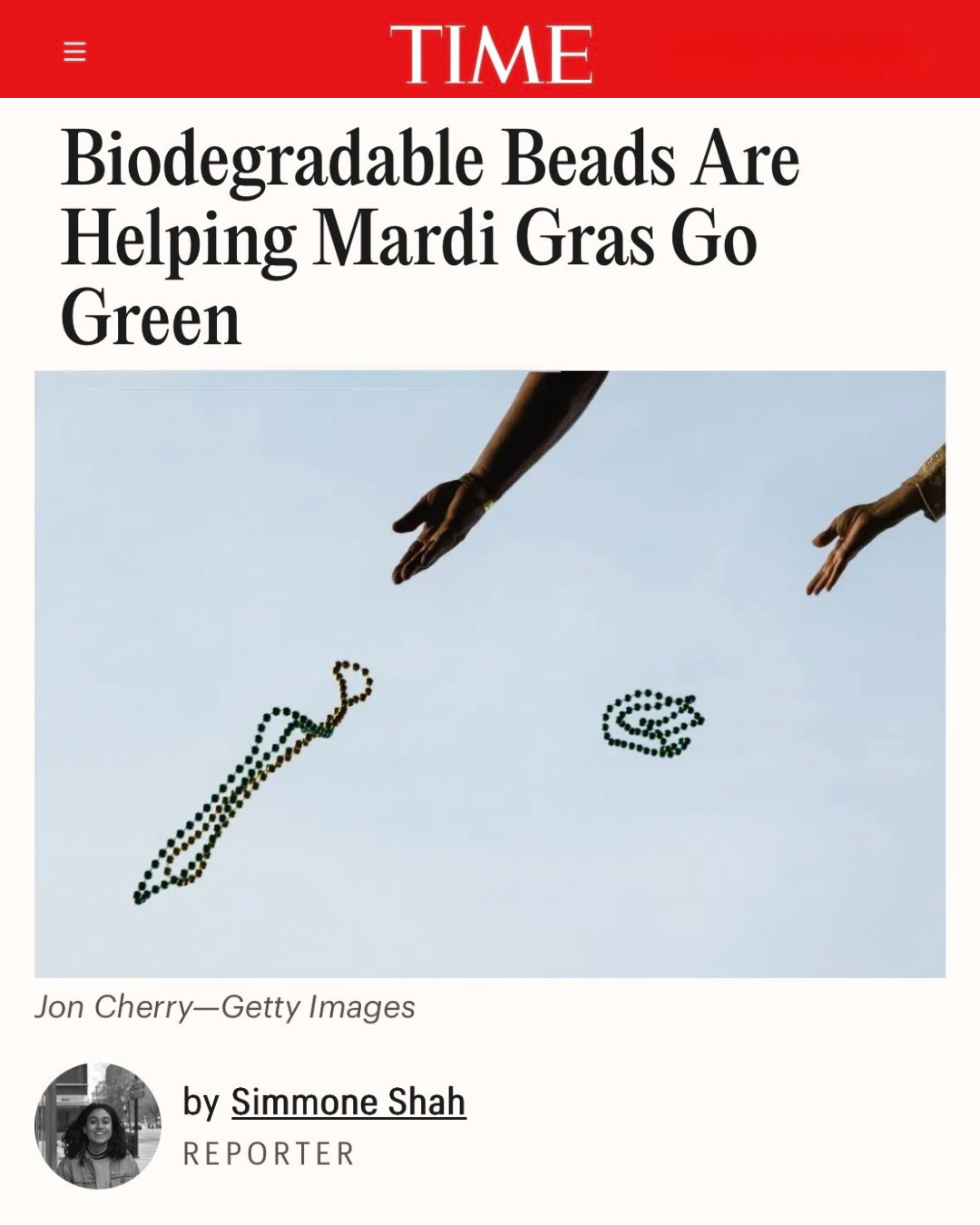The width and height of the screenshot is (980, 1225).
Task: Open the hamburger menu
Action: [74, 52]
